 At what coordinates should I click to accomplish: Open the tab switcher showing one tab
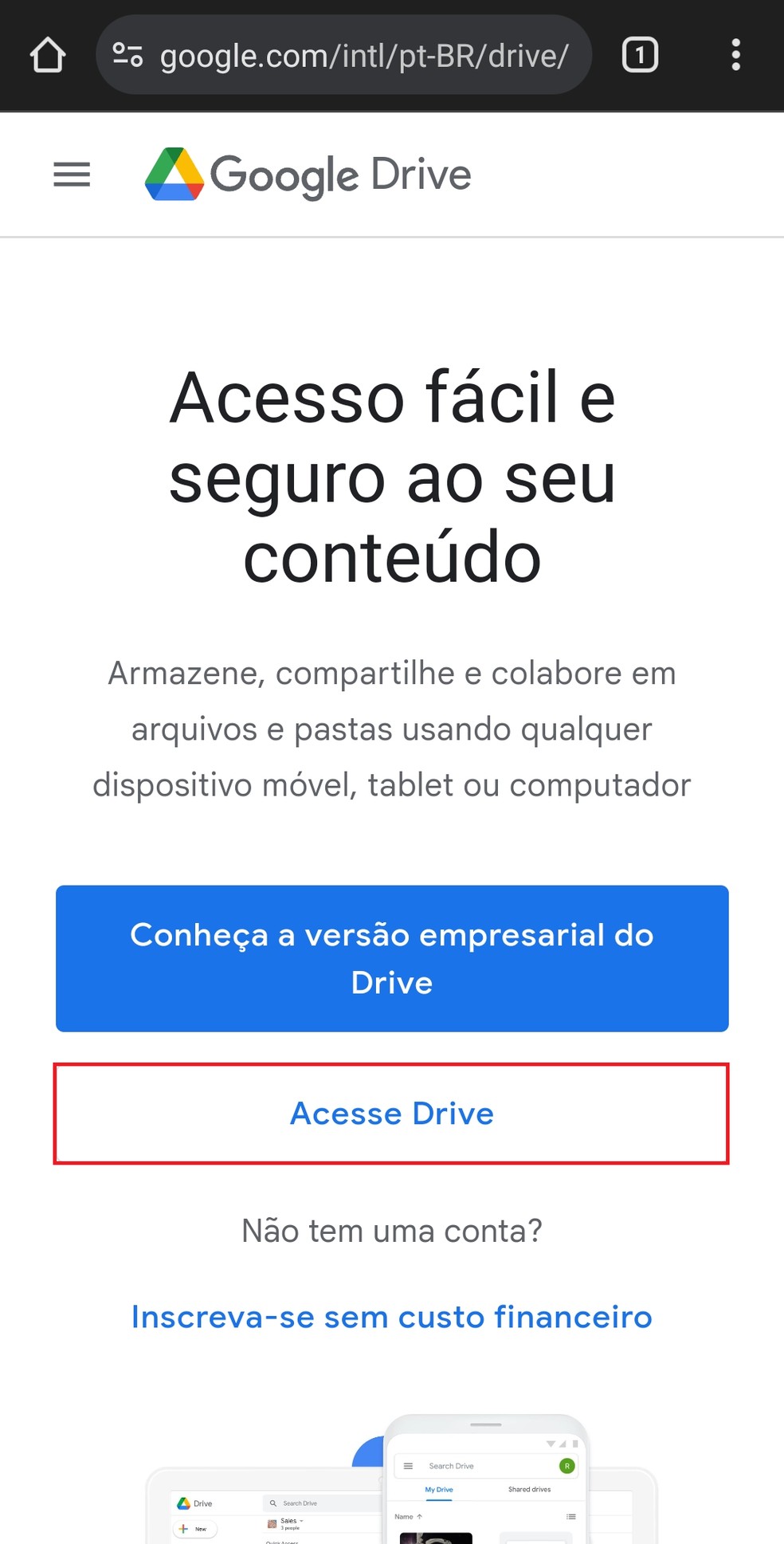(640, 55)
